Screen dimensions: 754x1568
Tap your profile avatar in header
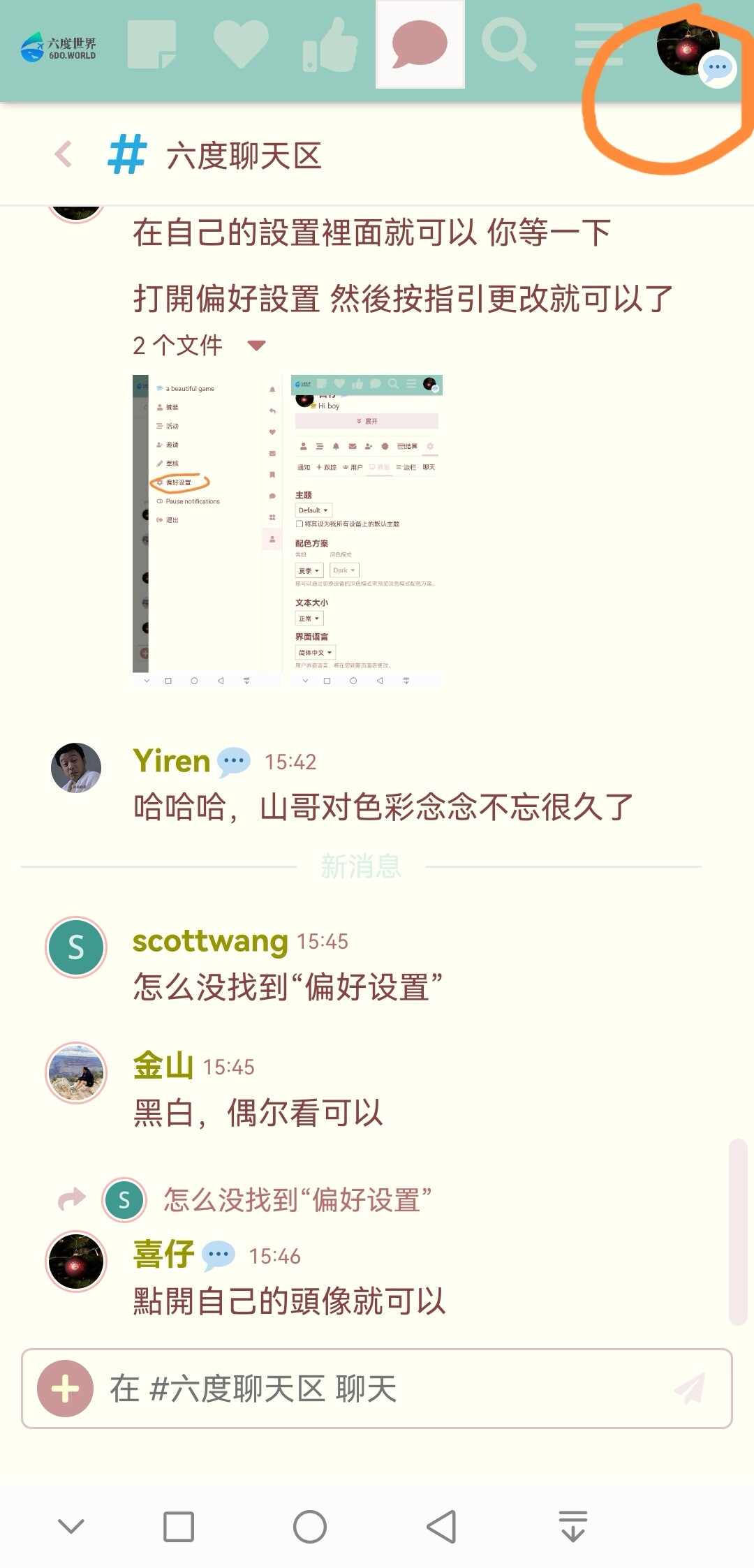tap(688, 47)
